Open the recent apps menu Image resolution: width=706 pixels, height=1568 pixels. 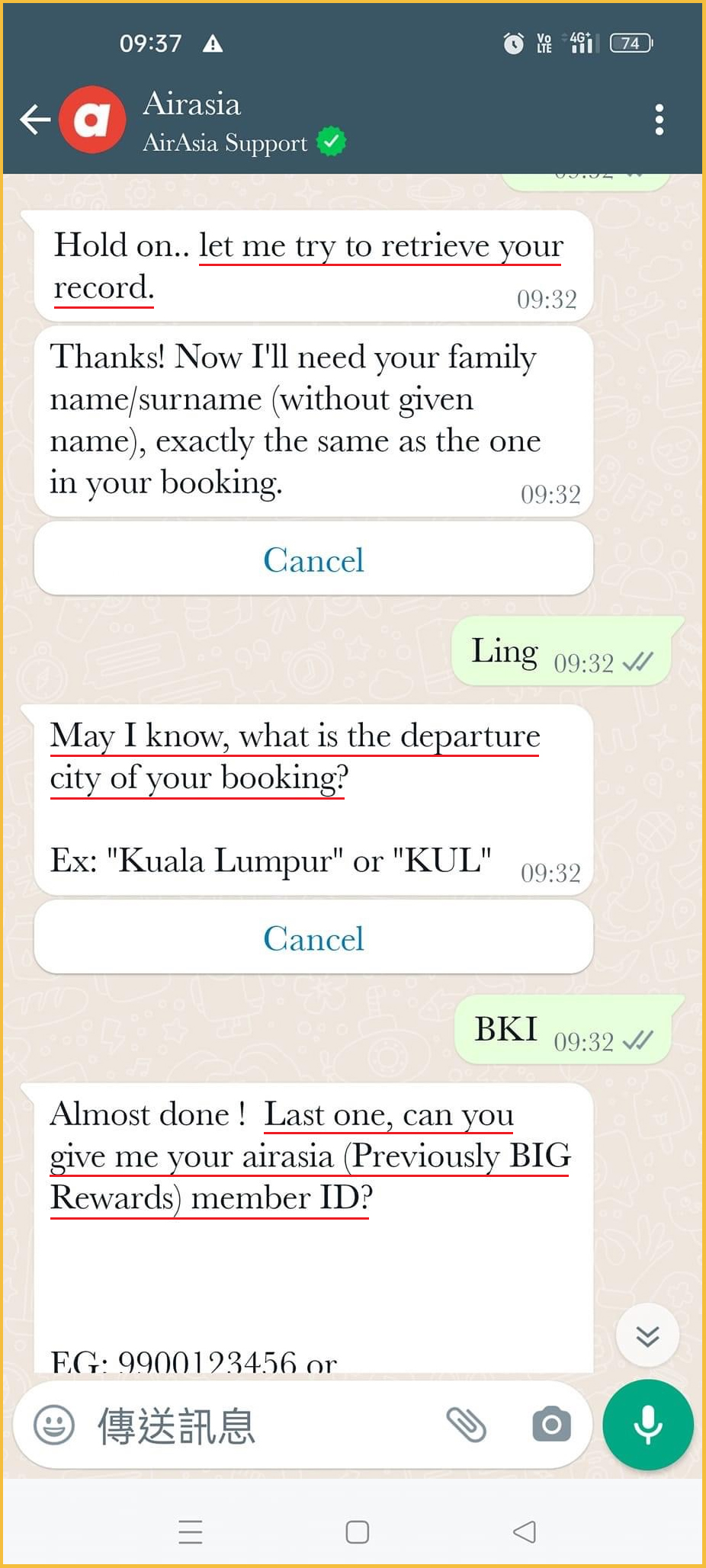point(191,1531)
